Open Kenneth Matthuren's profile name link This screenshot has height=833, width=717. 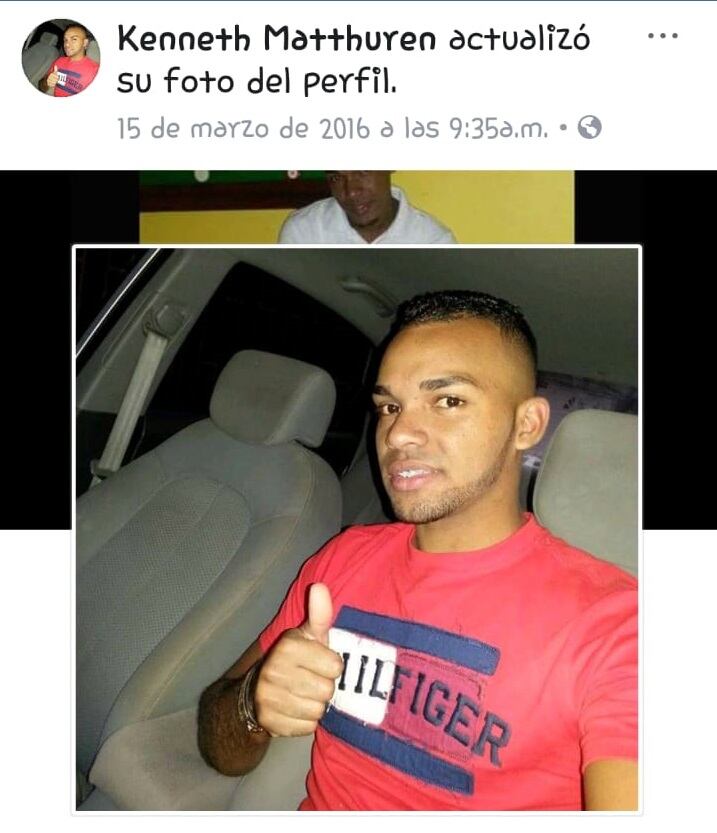pyautogui.click(x=276, y=39)
